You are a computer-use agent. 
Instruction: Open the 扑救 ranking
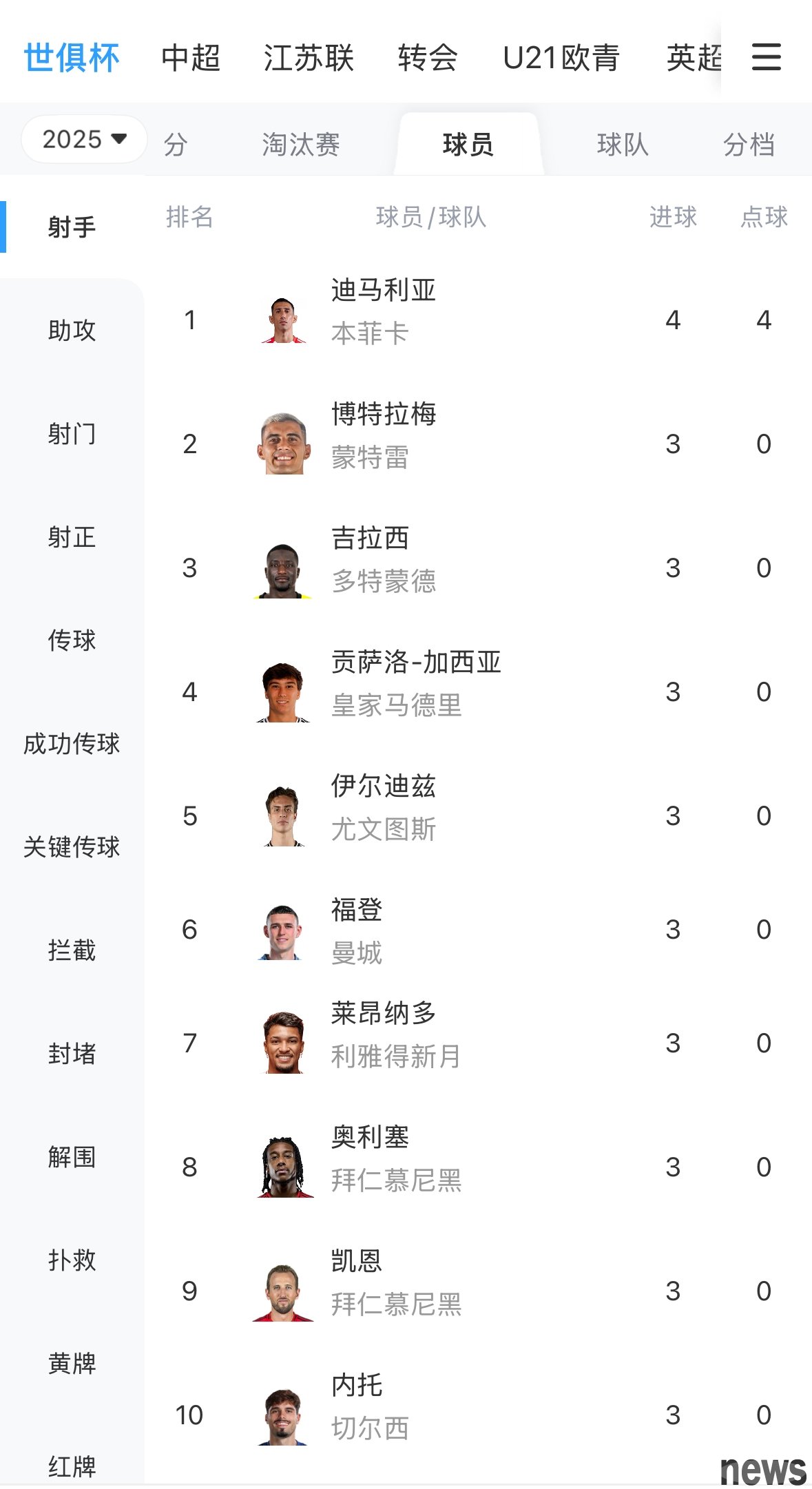point(72,1260)
